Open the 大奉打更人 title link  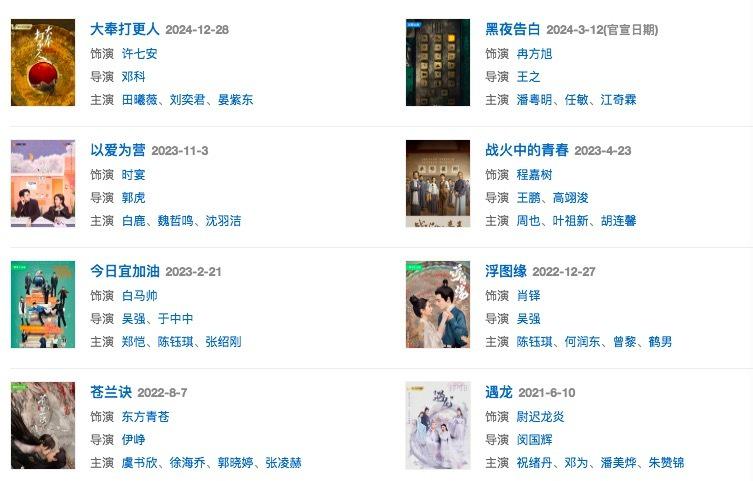pos(124,29)
